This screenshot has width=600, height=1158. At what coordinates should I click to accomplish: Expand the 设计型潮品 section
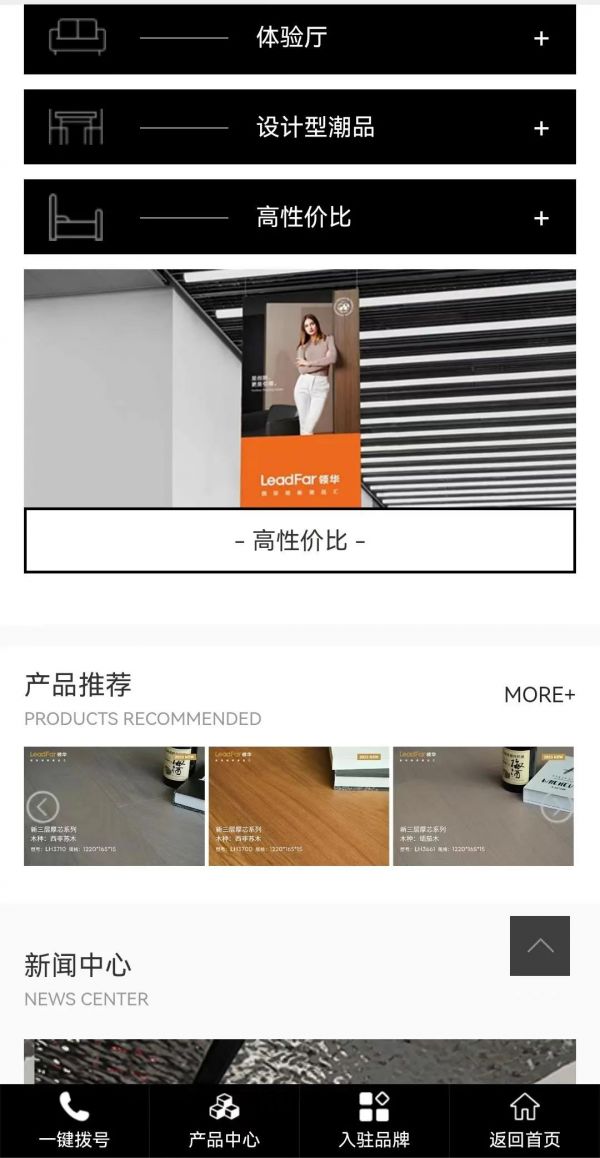click(541, 128)
